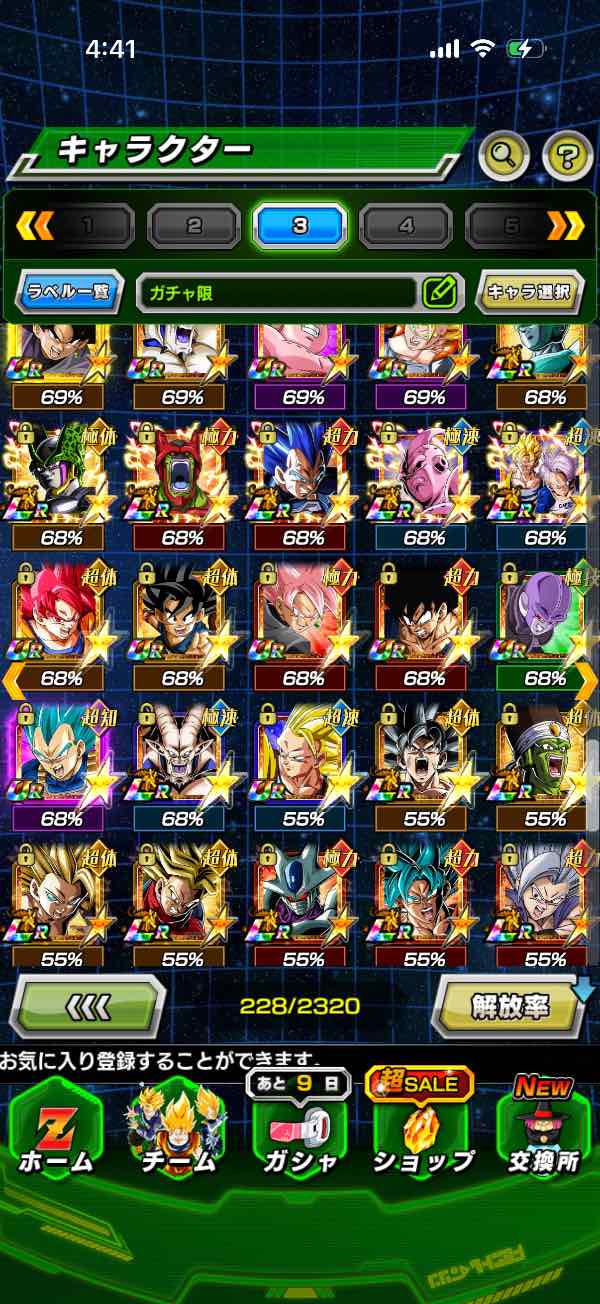Open the ショップ tab

pyautogui.click(x=421, y=1130)
